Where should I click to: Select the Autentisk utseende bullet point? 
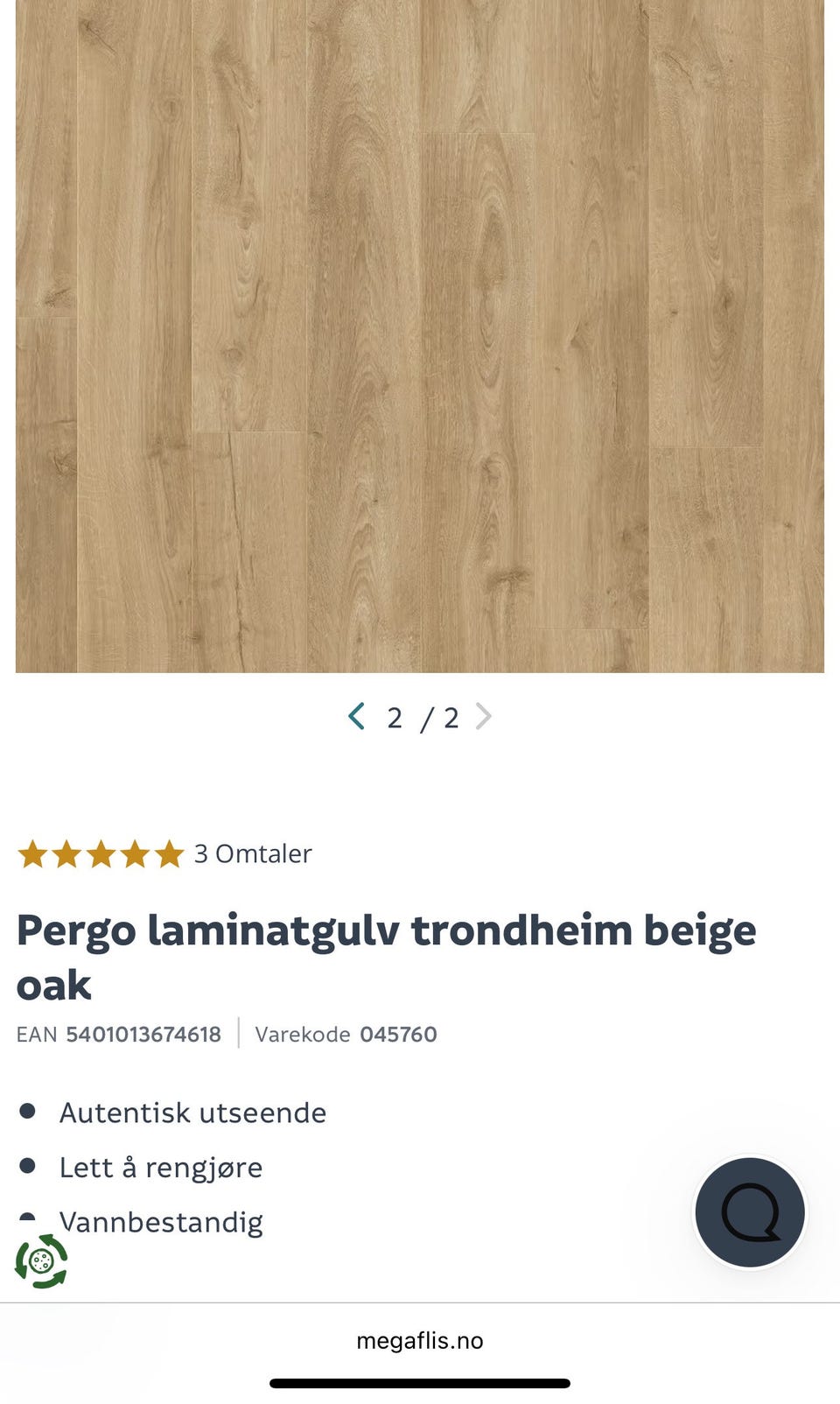click(192, 1113)
